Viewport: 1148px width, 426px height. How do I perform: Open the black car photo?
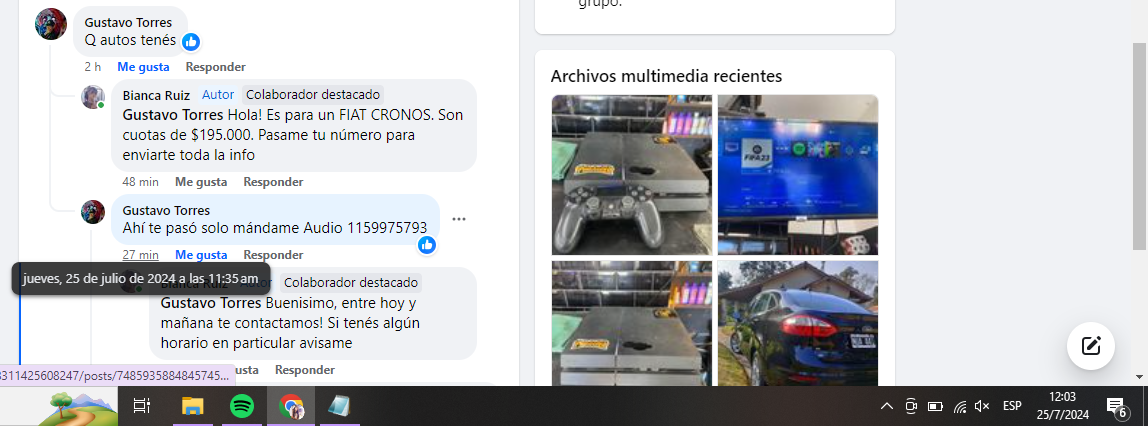(797, 323)
